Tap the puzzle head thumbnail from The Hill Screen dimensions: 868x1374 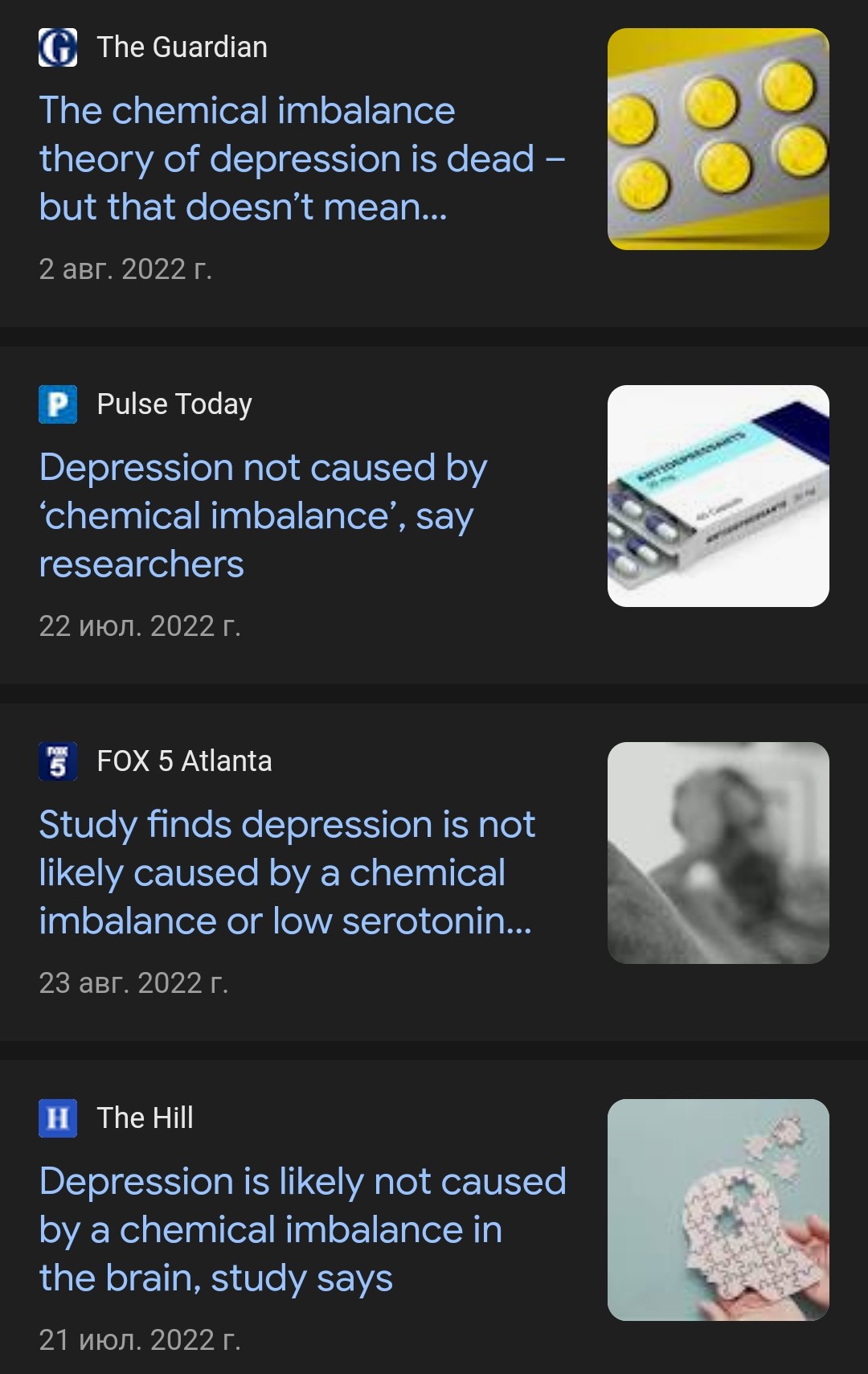click(718, 1210)
